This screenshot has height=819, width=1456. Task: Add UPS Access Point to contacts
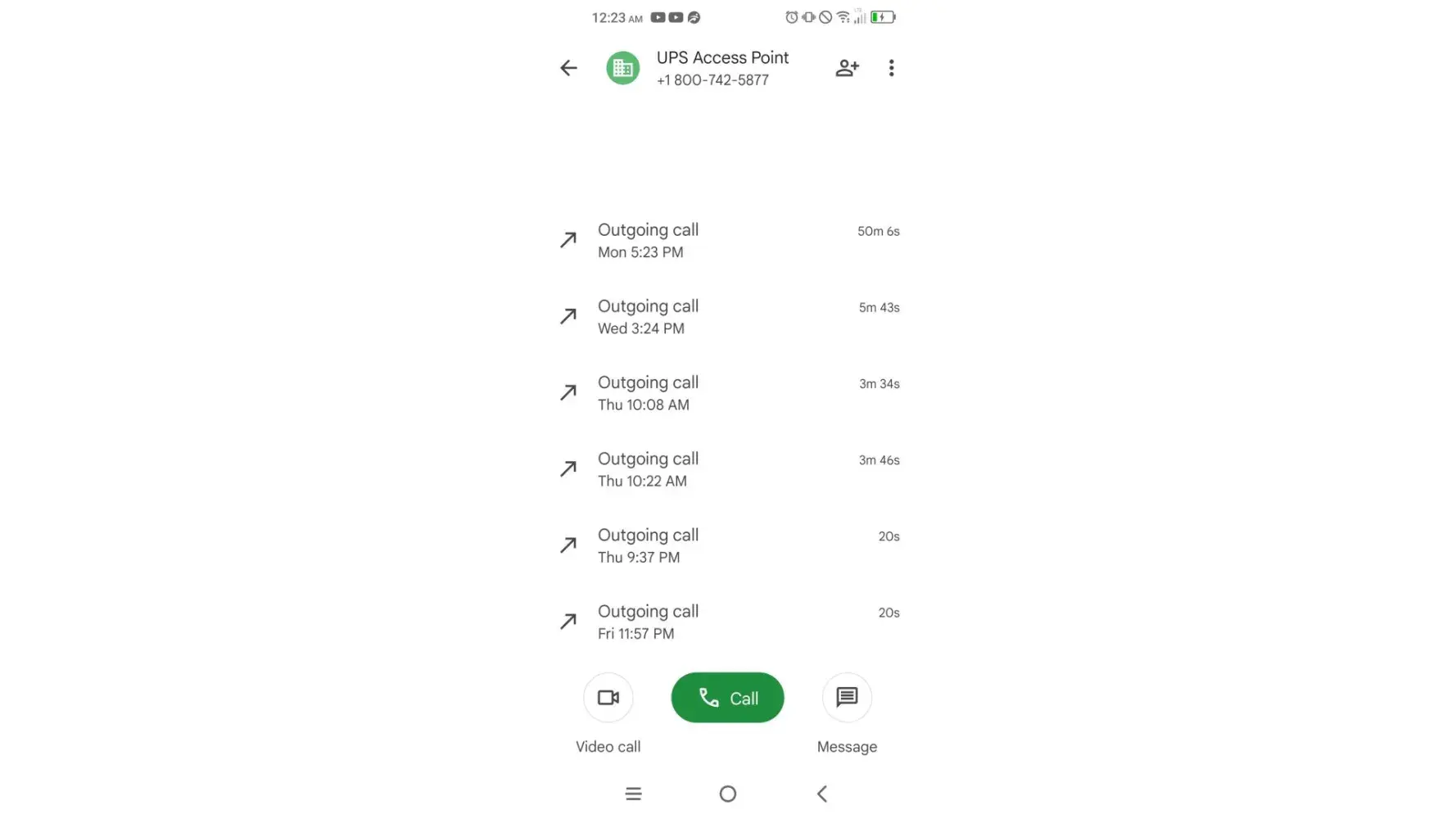point(847,68)
